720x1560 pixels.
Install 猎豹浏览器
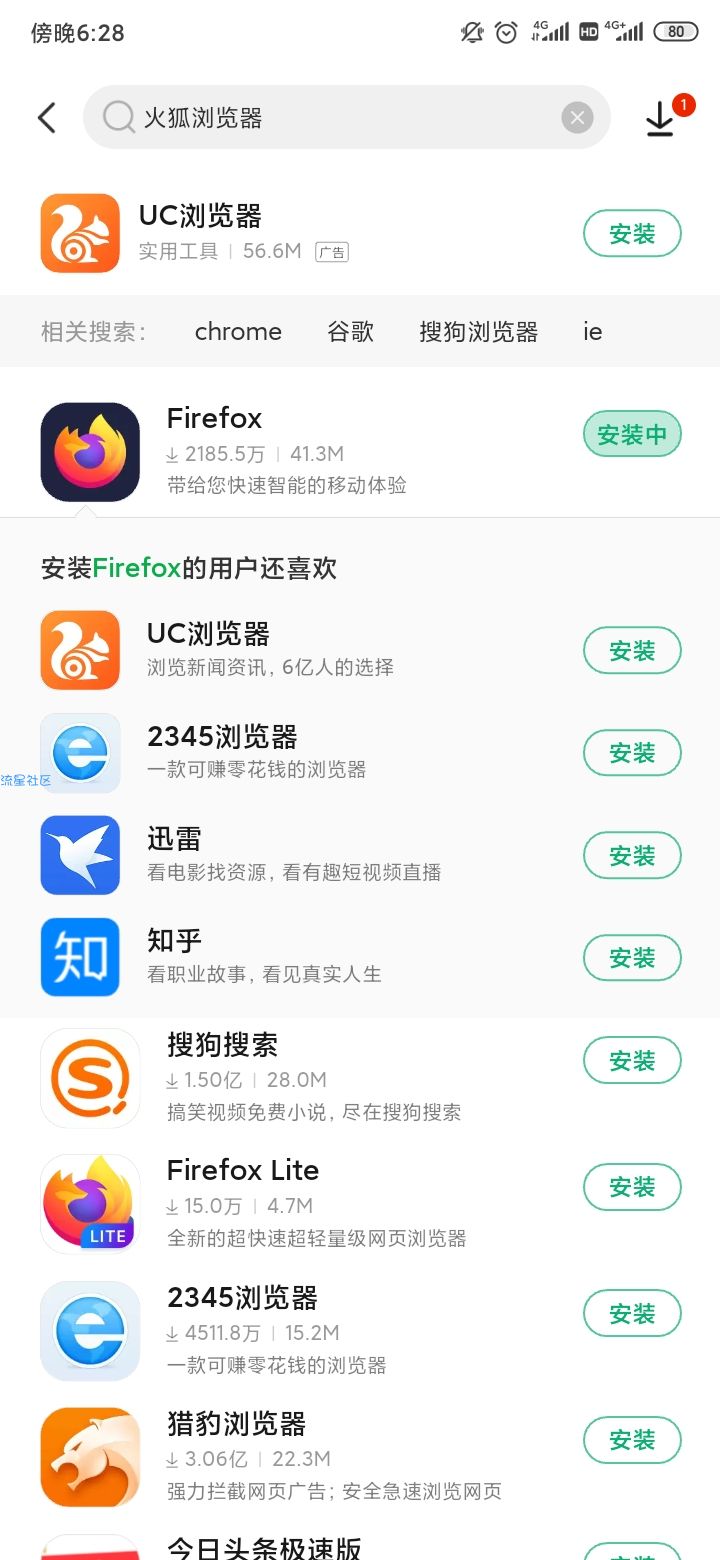tap(632, 1440)
